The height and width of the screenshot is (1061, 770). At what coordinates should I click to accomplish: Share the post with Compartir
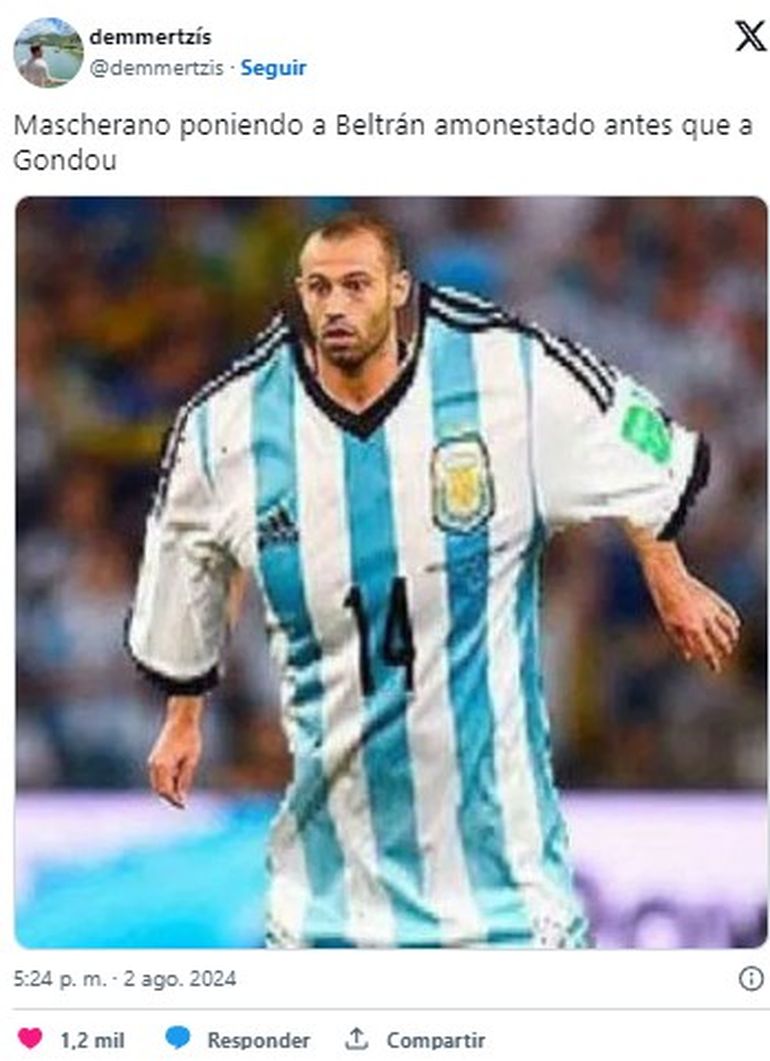(415, 1039)
